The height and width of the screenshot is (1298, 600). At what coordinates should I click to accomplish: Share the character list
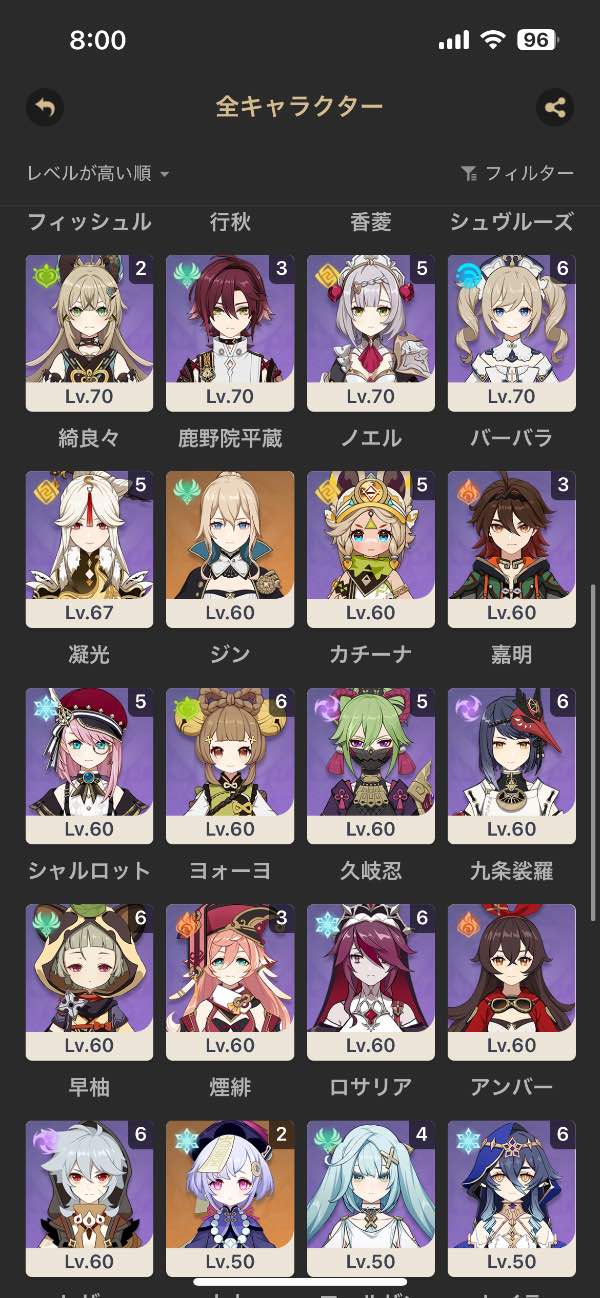pos(555,107)
